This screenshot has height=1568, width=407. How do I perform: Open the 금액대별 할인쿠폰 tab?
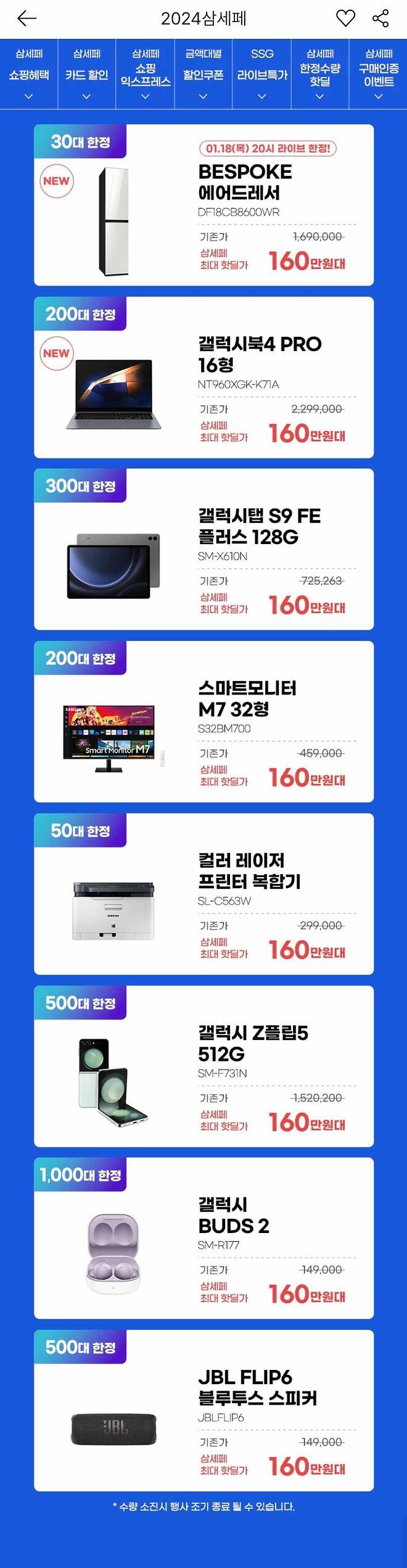pyautogui.click(x=203, y=74)
